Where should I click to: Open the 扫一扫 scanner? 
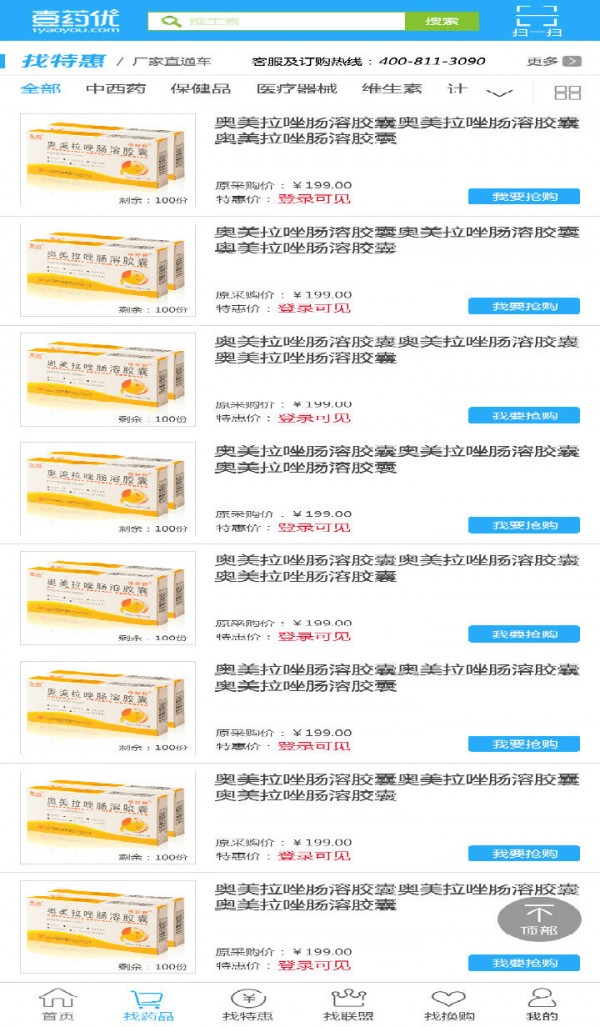click(x=536, y=21)
